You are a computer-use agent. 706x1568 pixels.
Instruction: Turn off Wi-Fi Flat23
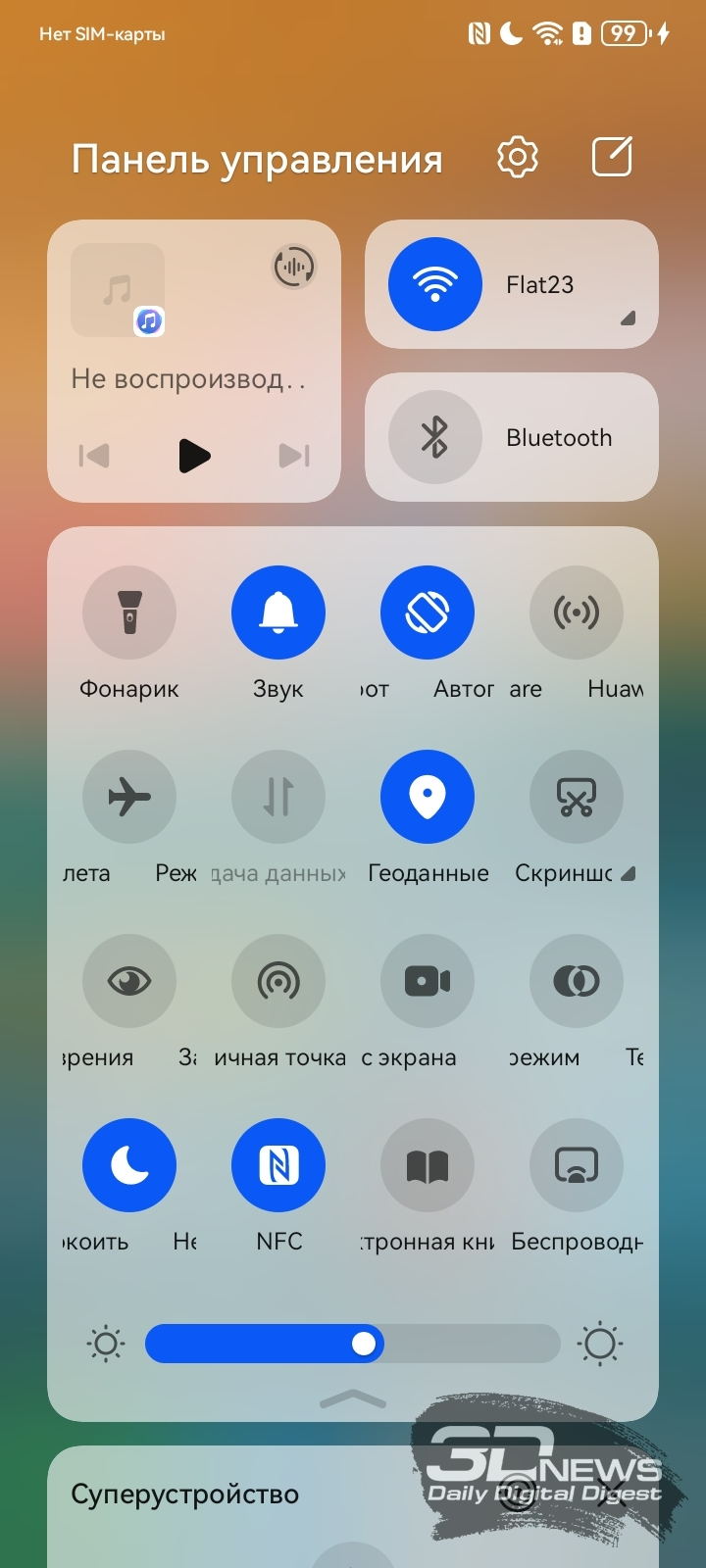(435, 284)
